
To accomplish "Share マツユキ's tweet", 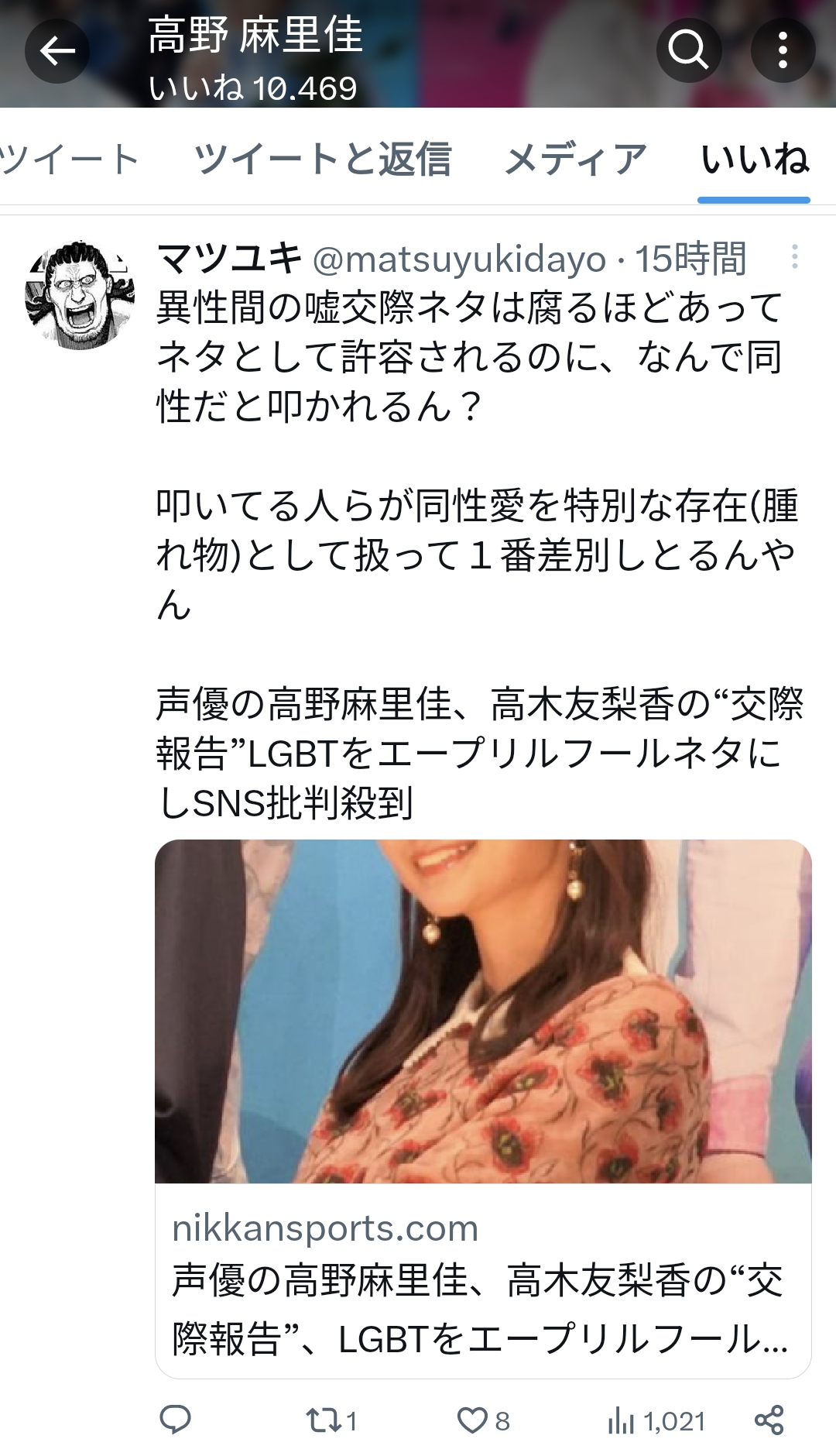I will click(769, 1420).
